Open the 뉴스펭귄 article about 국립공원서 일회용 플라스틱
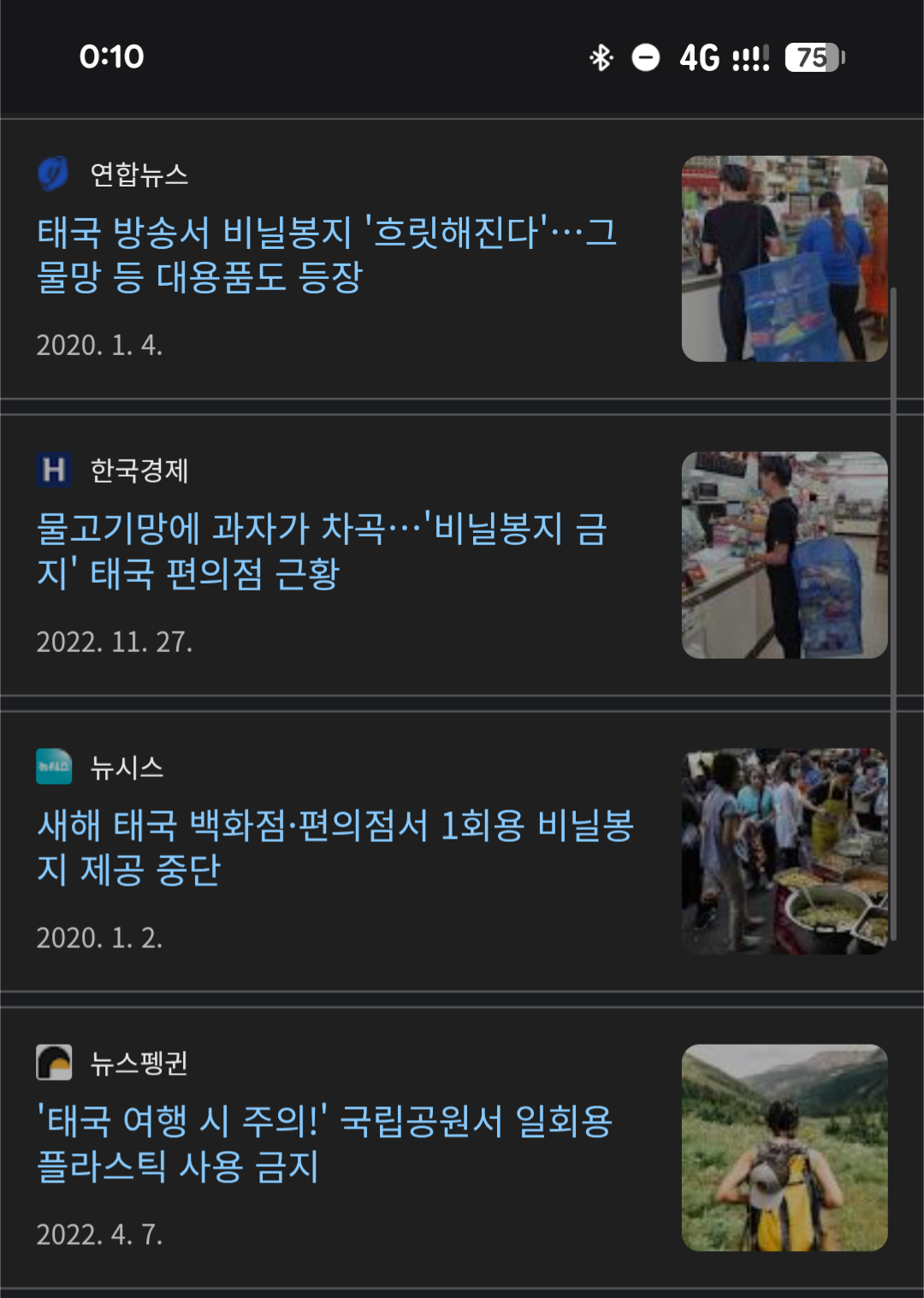924x1298 pixels. [x=323, y=1143]
